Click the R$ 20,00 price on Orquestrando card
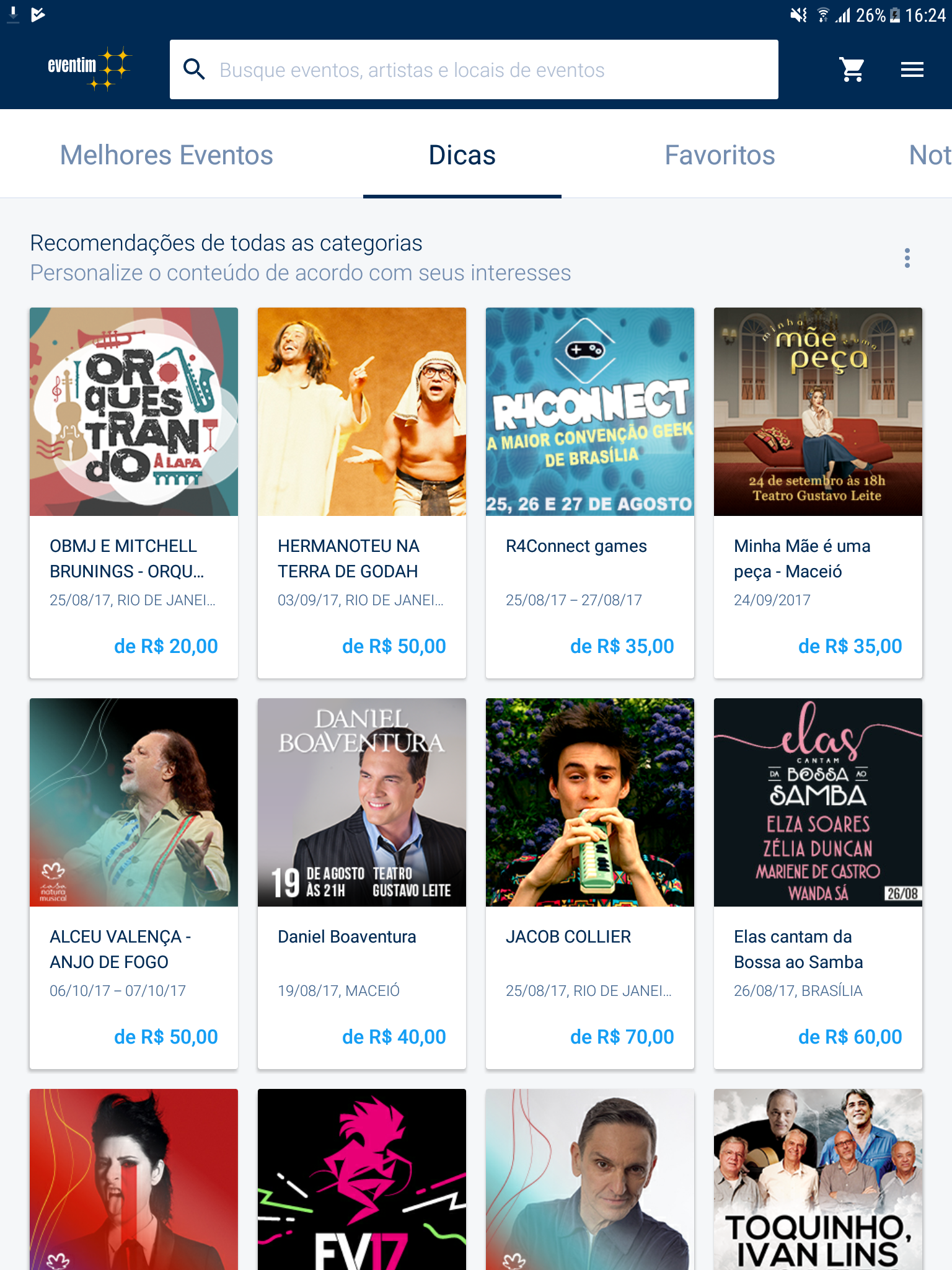 pyautogui.click(x=164, y=646)
